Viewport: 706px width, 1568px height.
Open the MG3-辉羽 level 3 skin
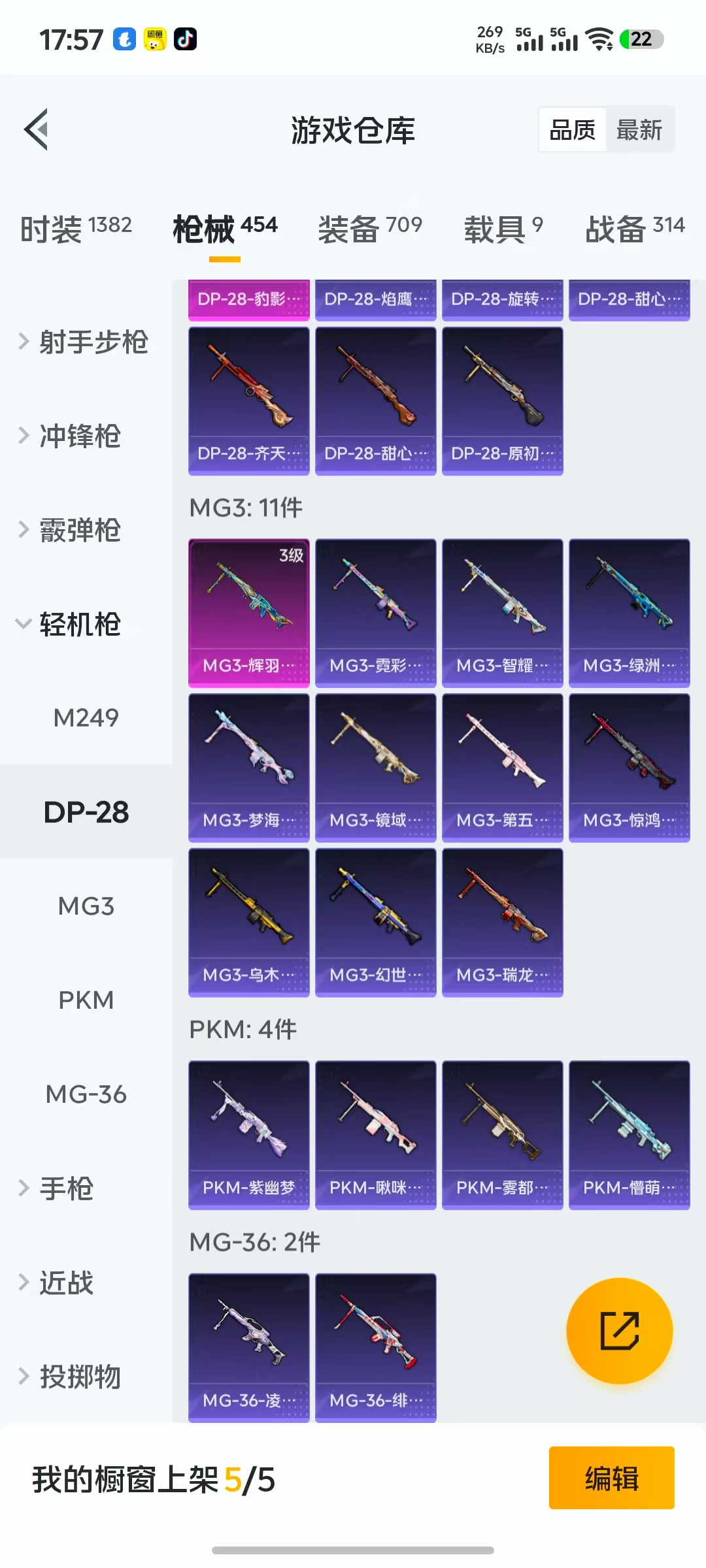point(249,612)
